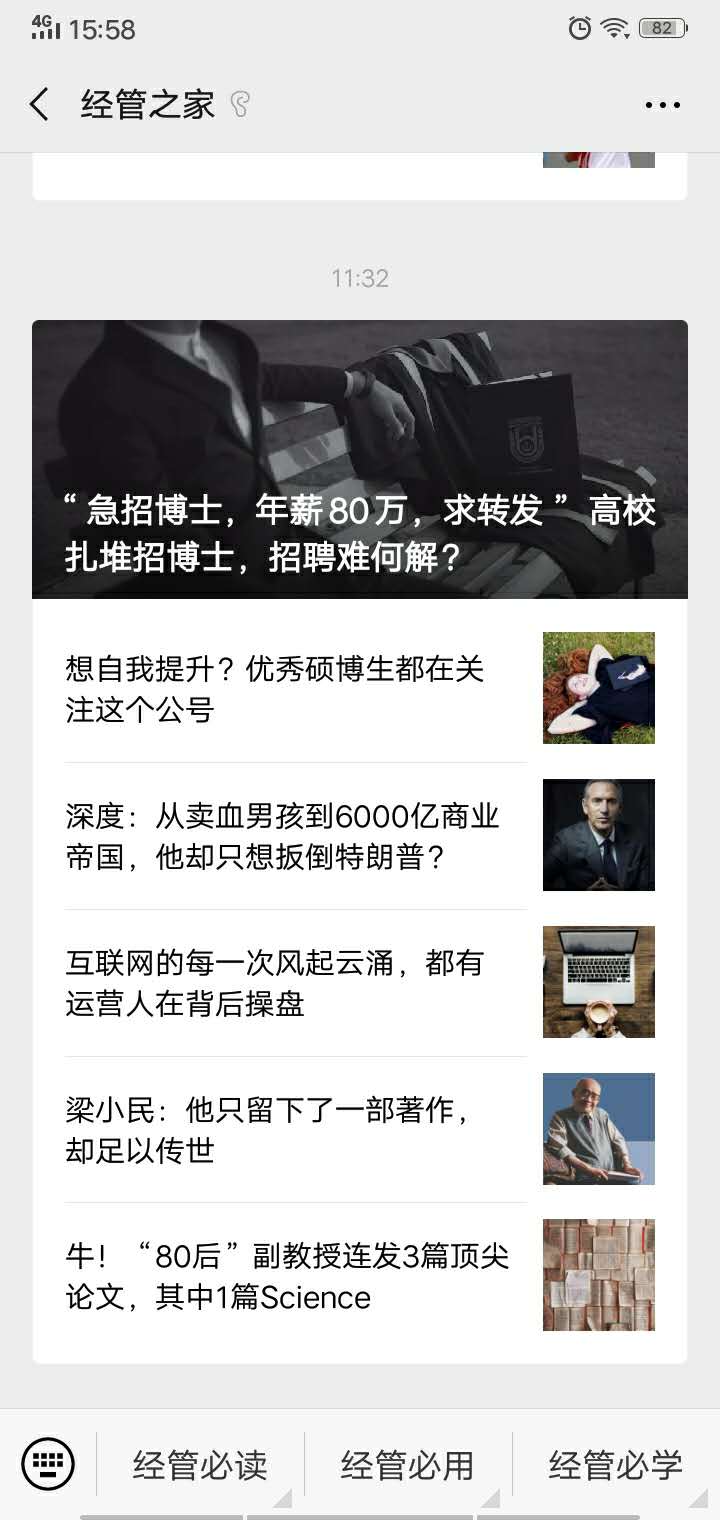720x1520 pixels.
Task: Switch to keyboard input mode
Action: tap(48, 1465)
